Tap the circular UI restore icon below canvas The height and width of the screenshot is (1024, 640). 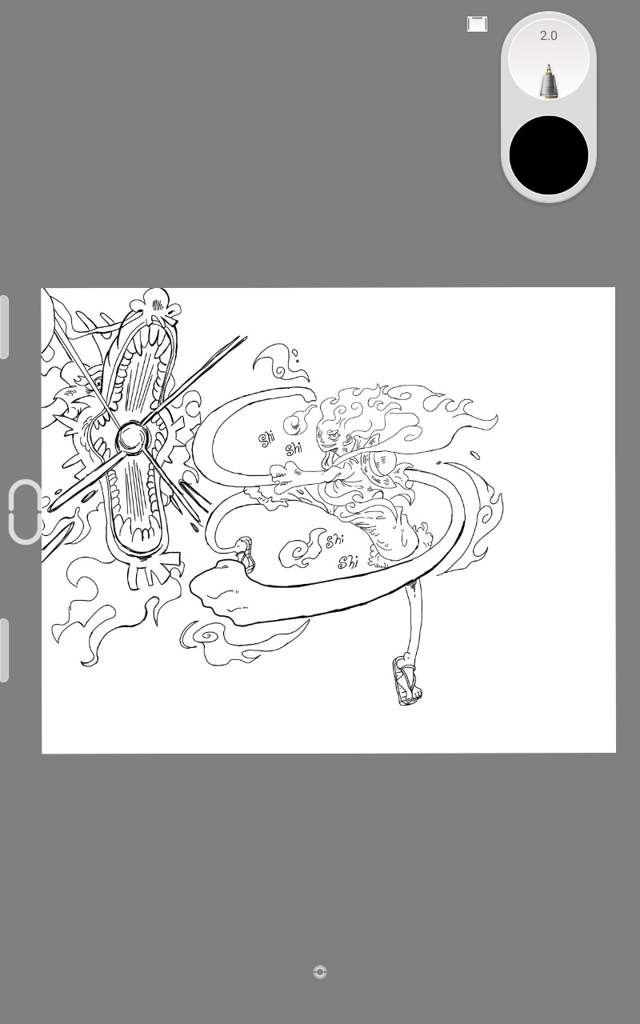[x=320, y=971]
